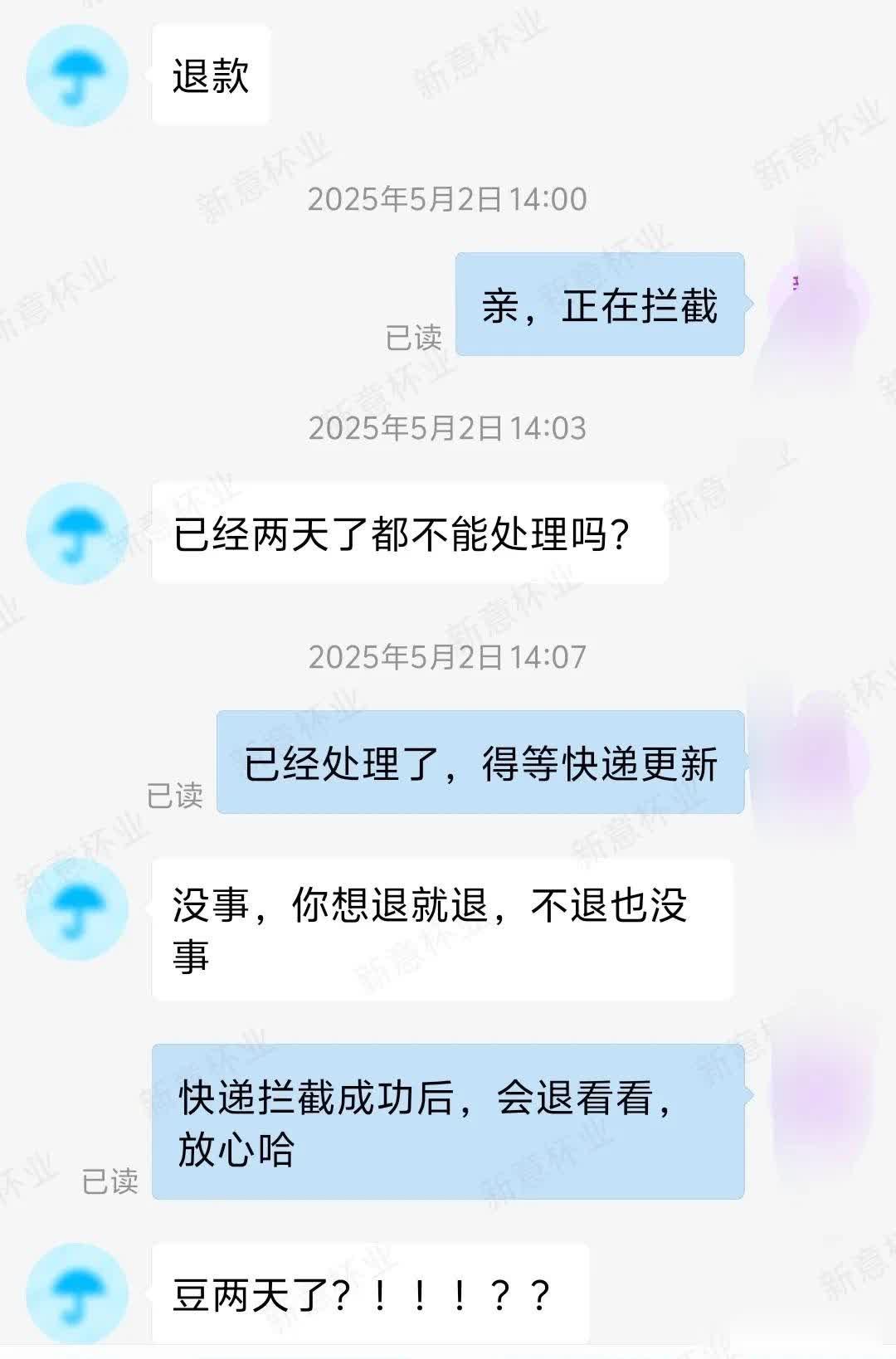Open the seller avatar next to '已经处理了,得等快递更新'
896x1359 pixels.
[x=817, y=762]
